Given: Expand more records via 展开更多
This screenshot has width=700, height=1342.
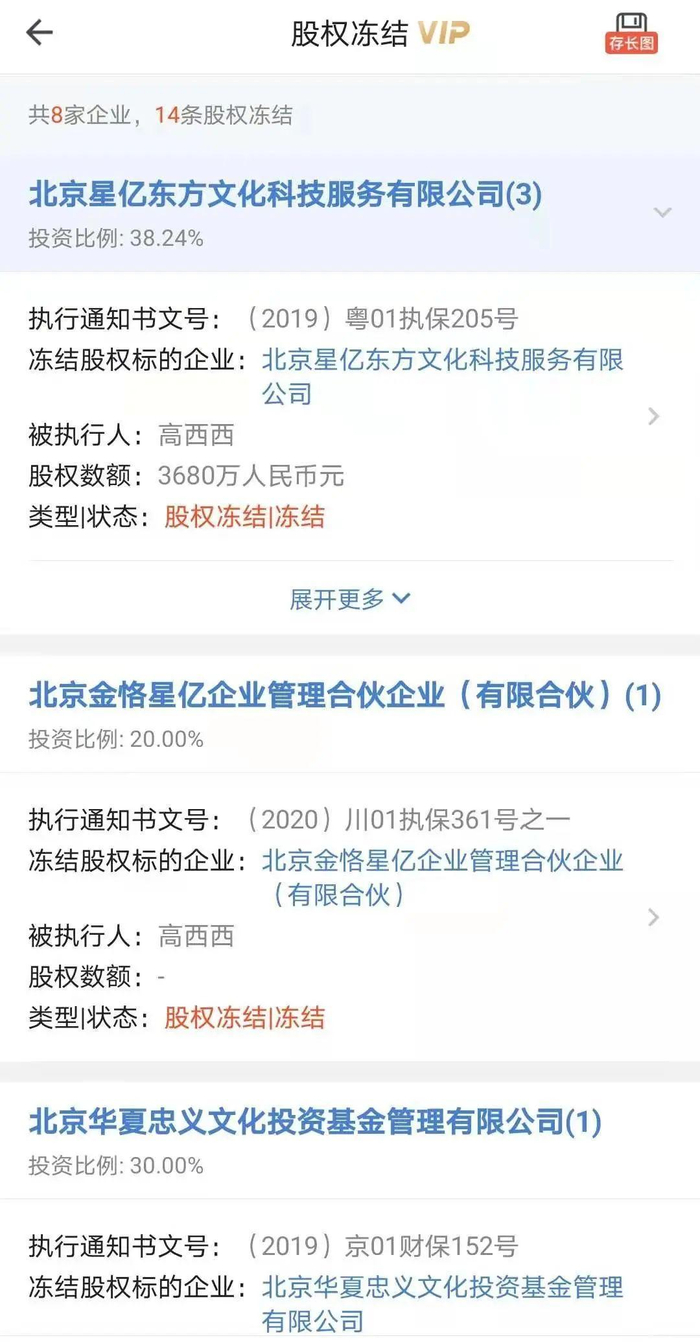Looking at the screenshot, I should 350,599.
